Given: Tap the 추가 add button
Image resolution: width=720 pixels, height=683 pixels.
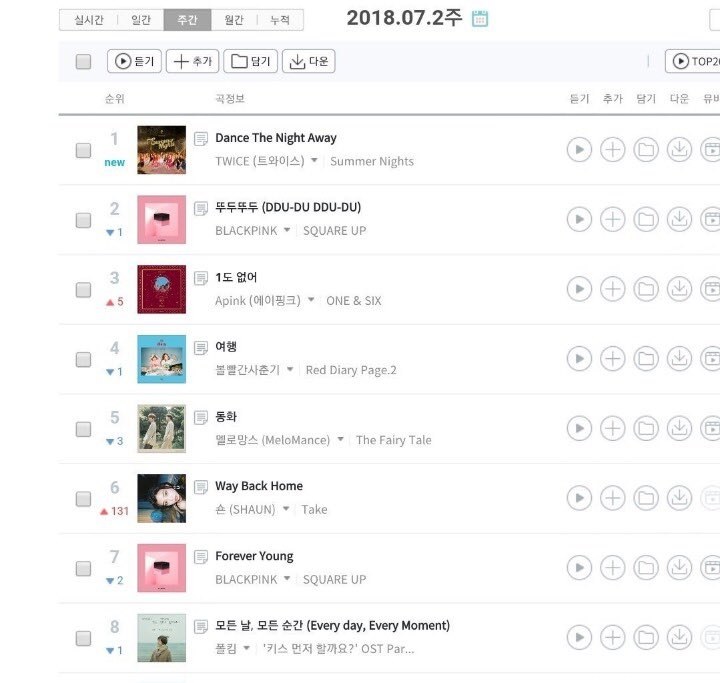Looking at the screenshot, I should (x=192, y=61).
